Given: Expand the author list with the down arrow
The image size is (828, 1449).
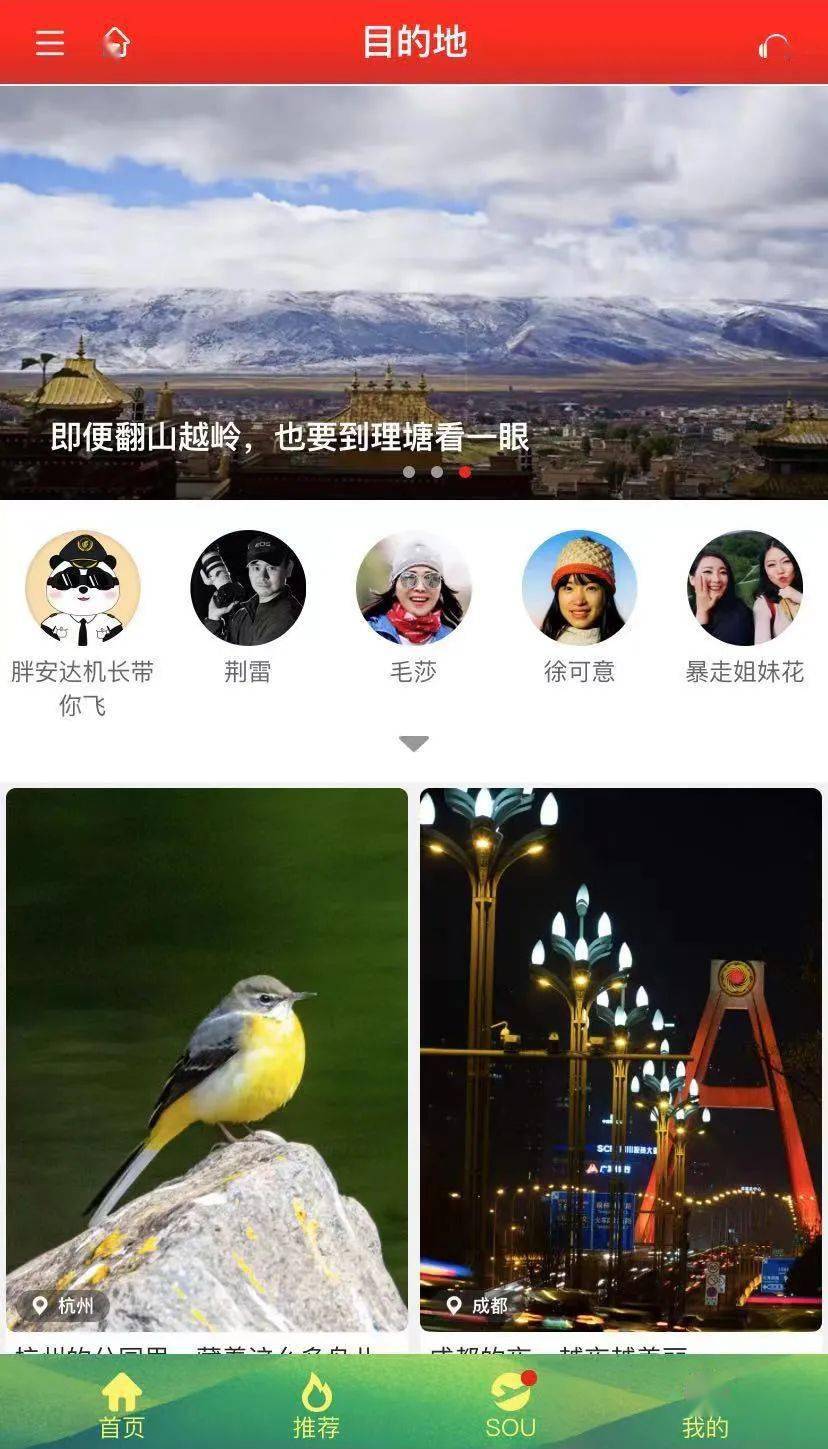Looking at the screenshot, I should point(414,743).
